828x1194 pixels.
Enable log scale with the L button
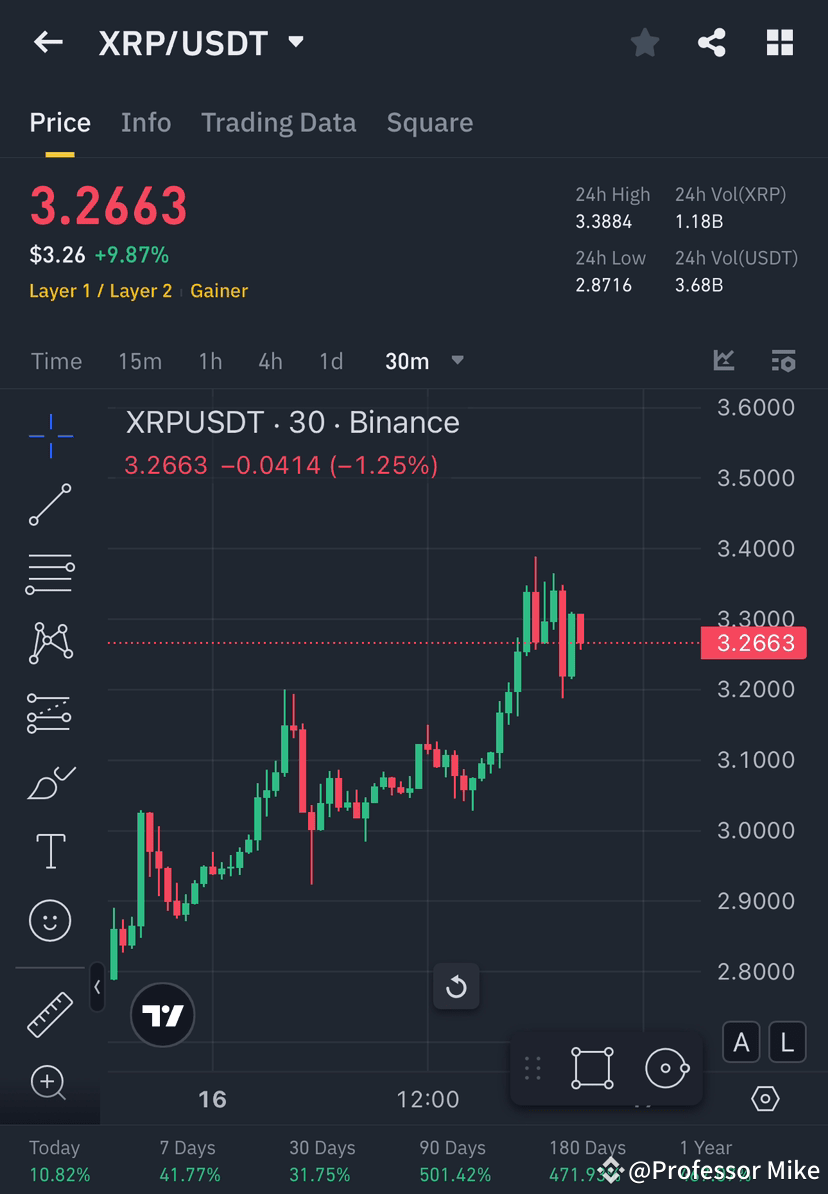click(787, 1042)
